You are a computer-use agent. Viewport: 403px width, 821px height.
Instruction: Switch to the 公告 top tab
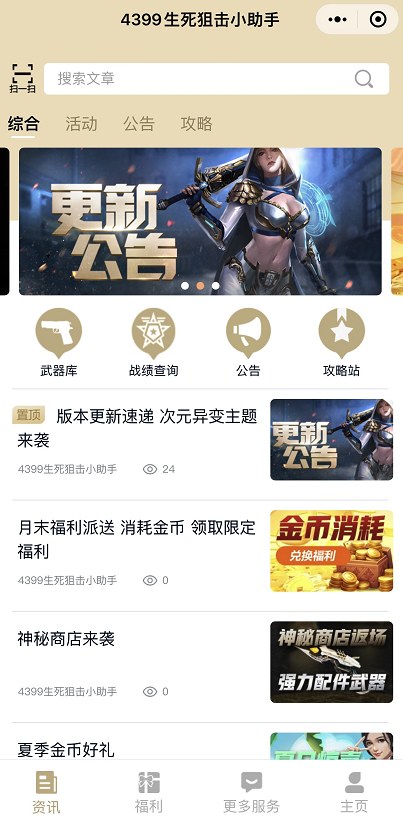[x=139, y=124]
